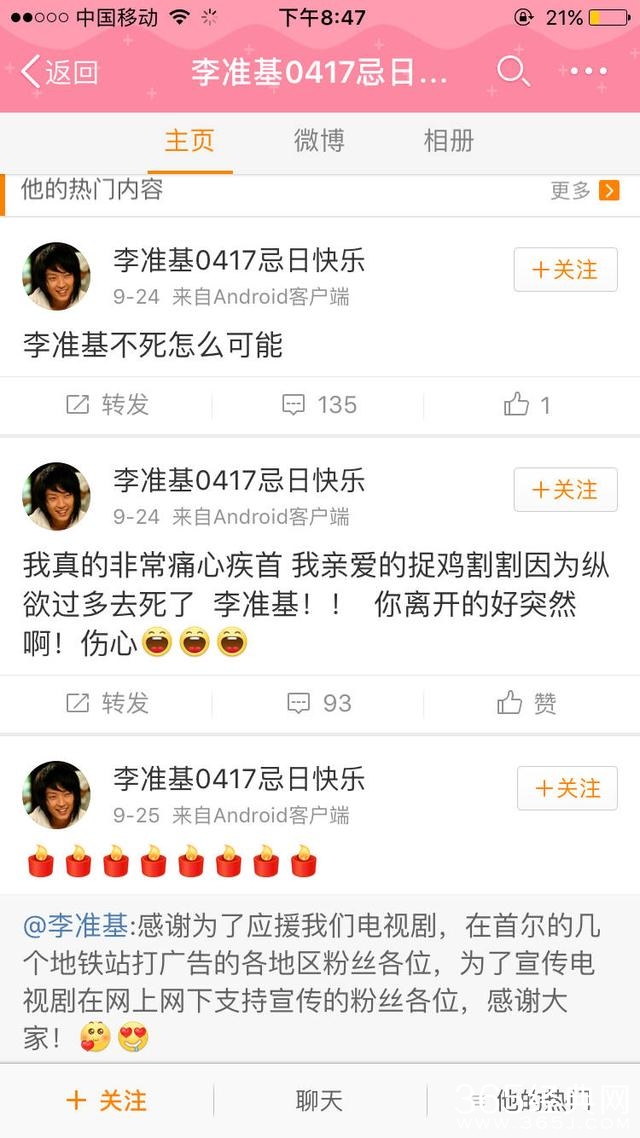Tap 赞 on the 93-comment post
This screenshot has height=1138, width=640.
pyautogui.click(x=528, y=703)
